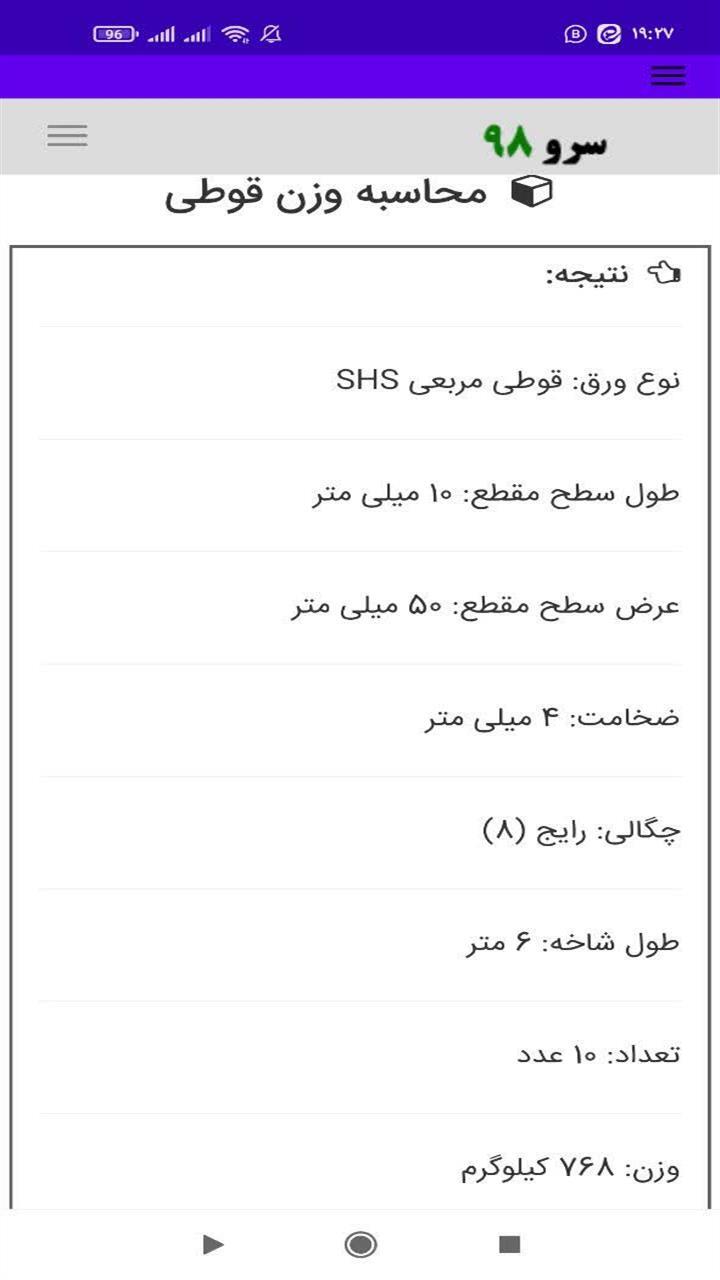Tap the clock showing ۱۹:۲۷

[x=657, y=31]
